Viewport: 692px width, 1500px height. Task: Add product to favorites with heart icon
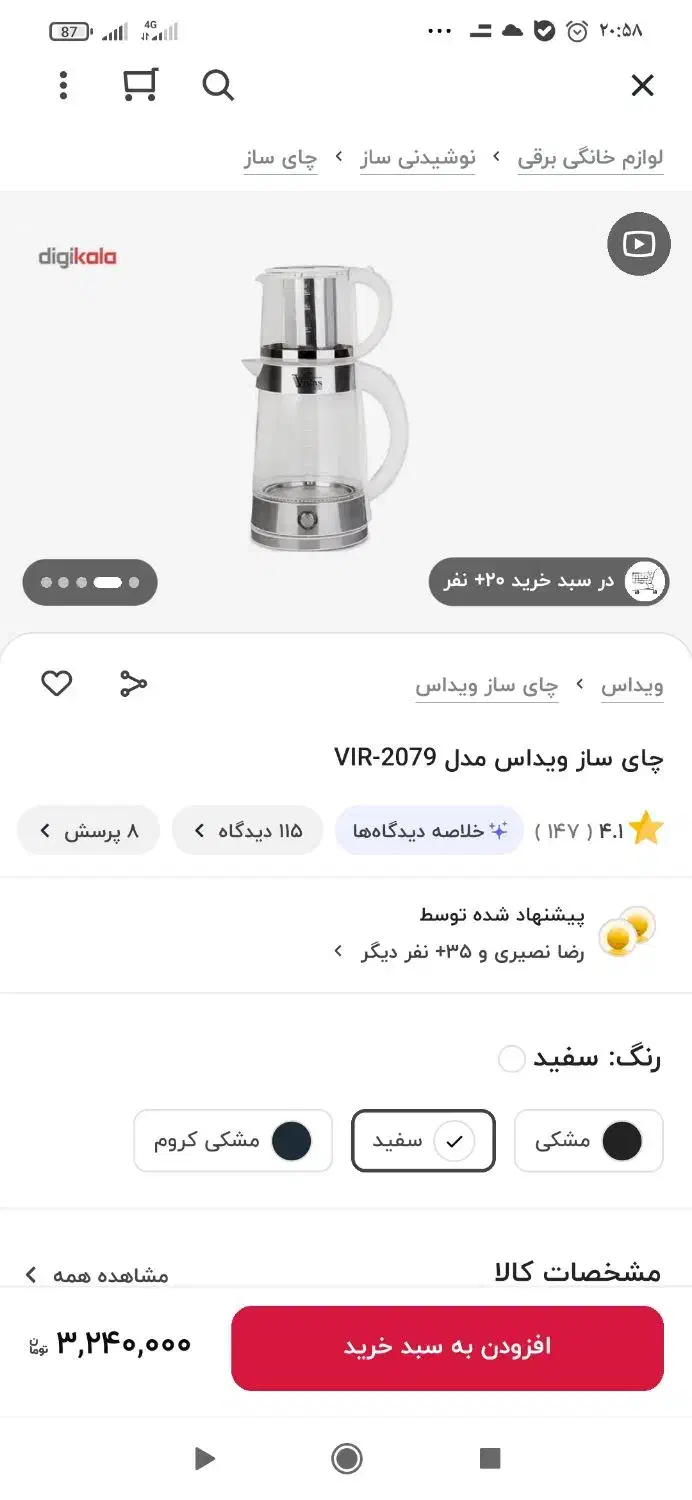(57, 684)
